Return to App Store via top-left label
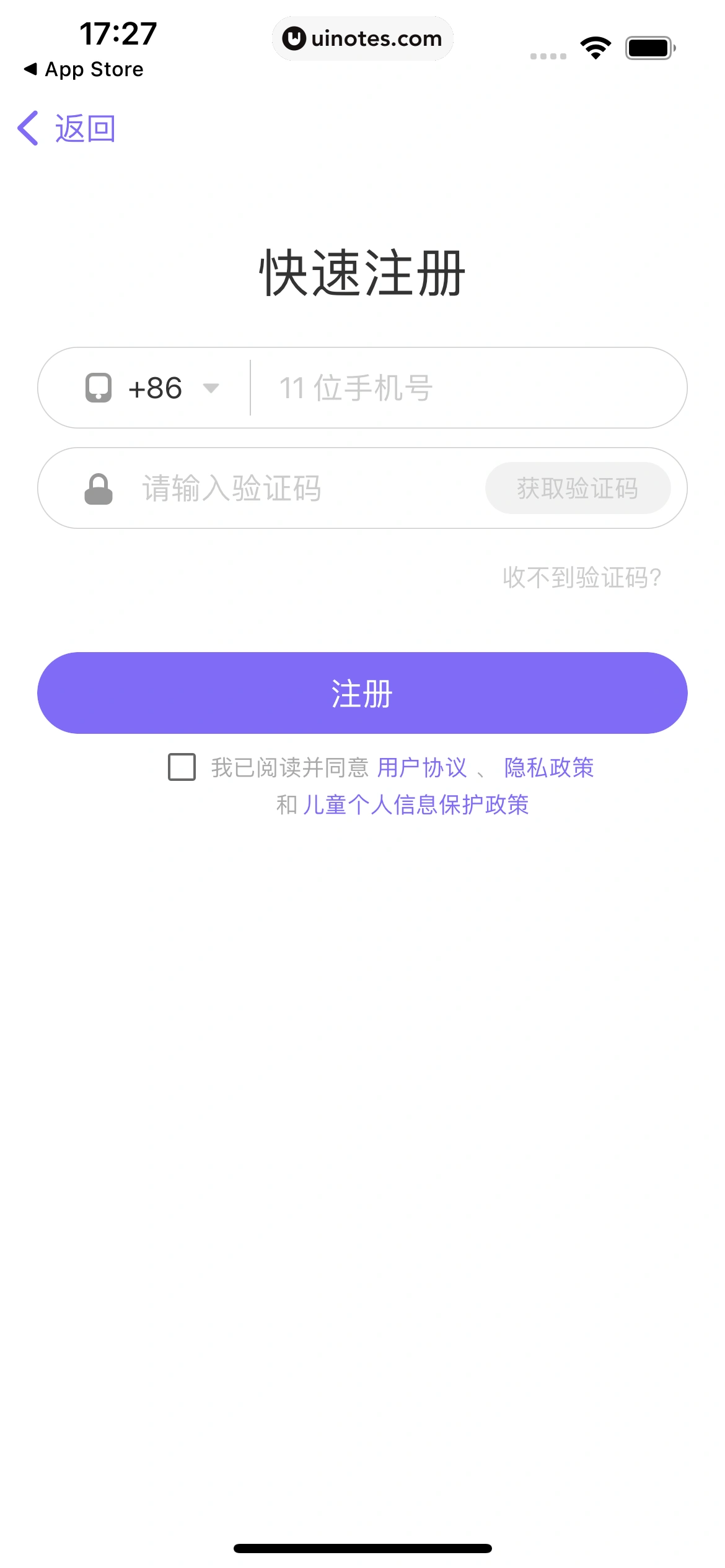The height and width of the screenshot is (1568, 725). pos(86,69)
